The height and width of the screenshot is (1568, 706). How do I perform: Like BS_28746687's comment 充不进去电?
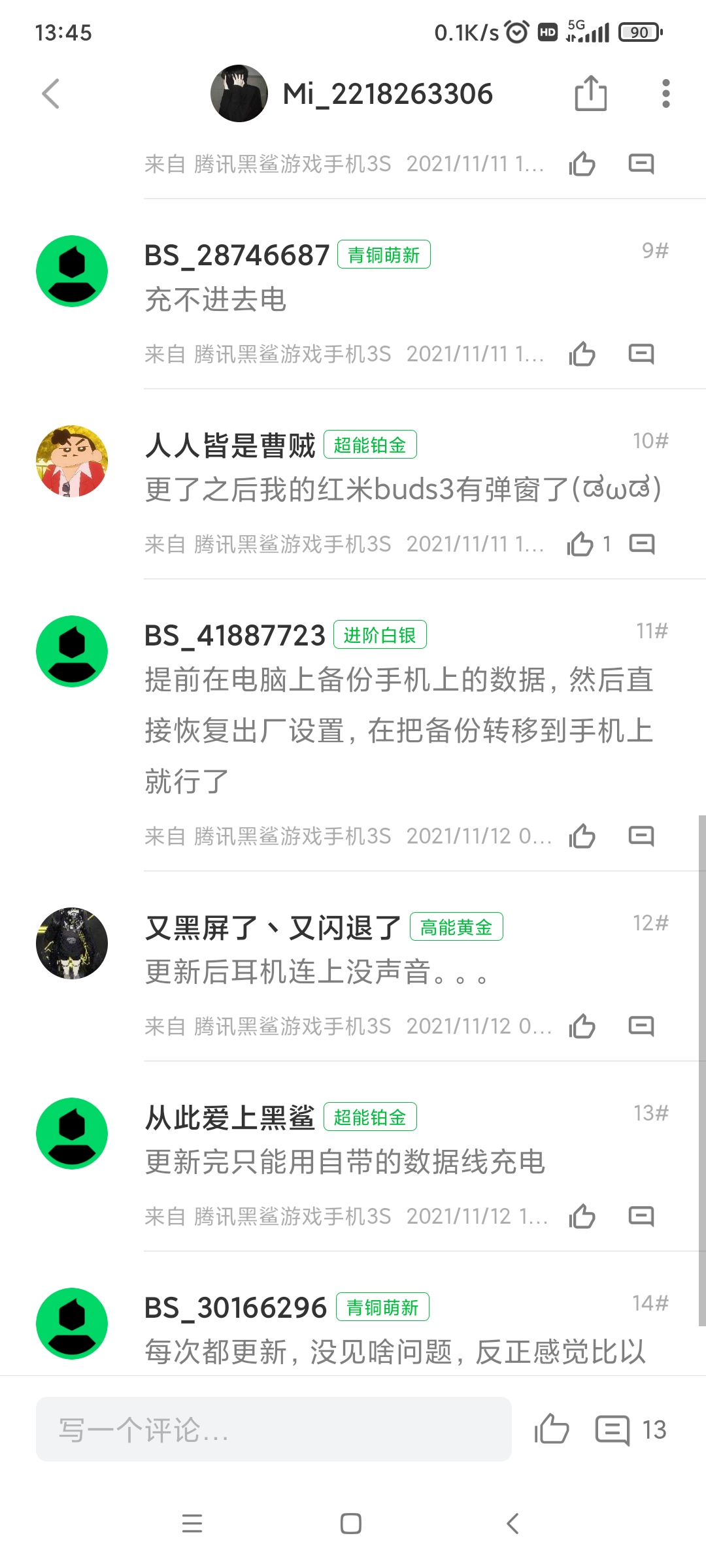[x=582, y=354]
